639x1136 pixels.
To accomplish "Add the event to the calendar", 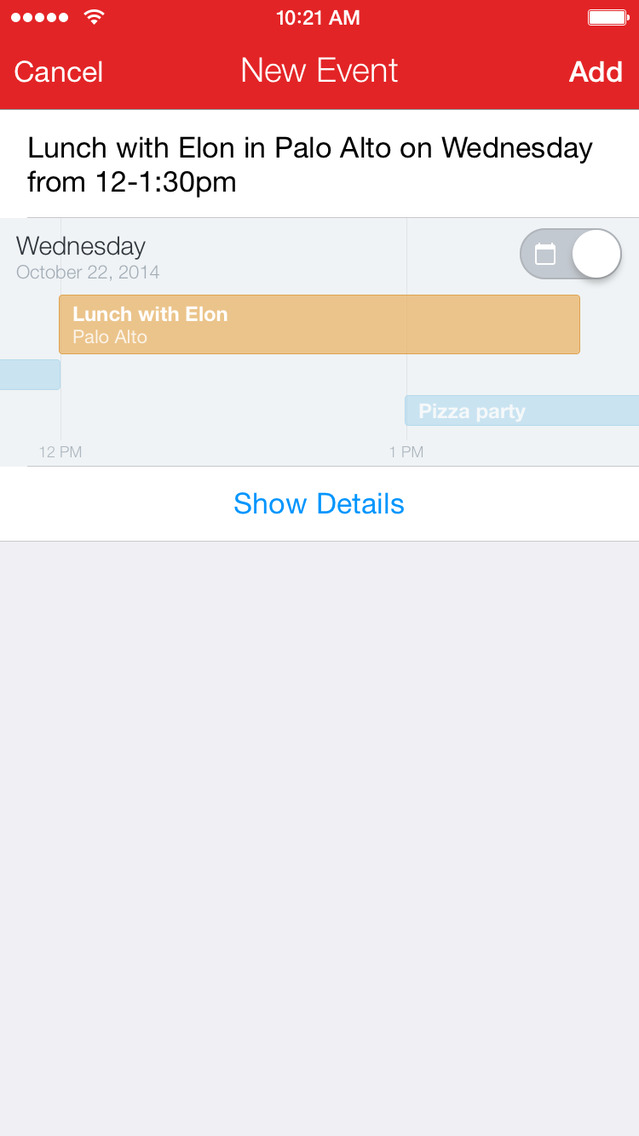I will [595, 72].
